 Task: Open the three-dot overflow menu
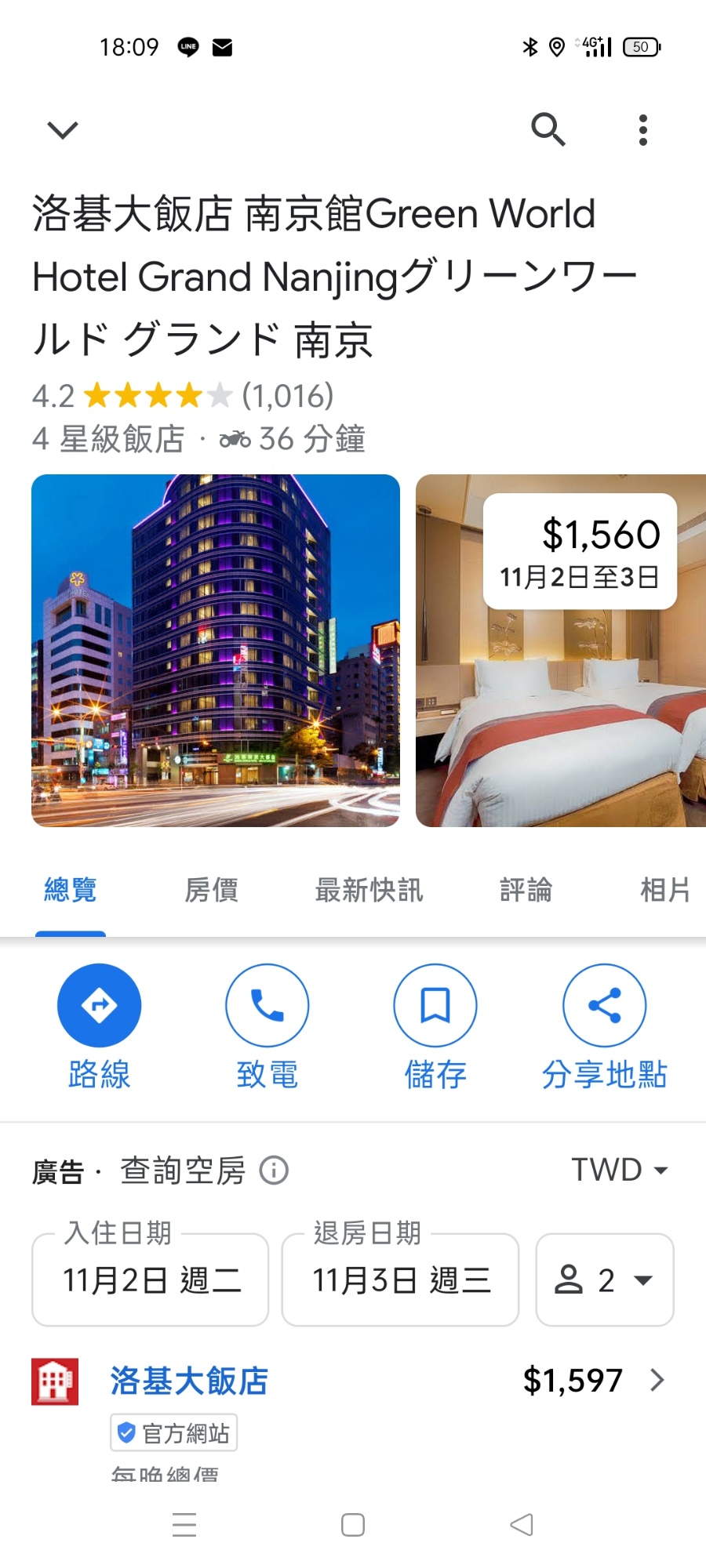click(x=643, y=130)
